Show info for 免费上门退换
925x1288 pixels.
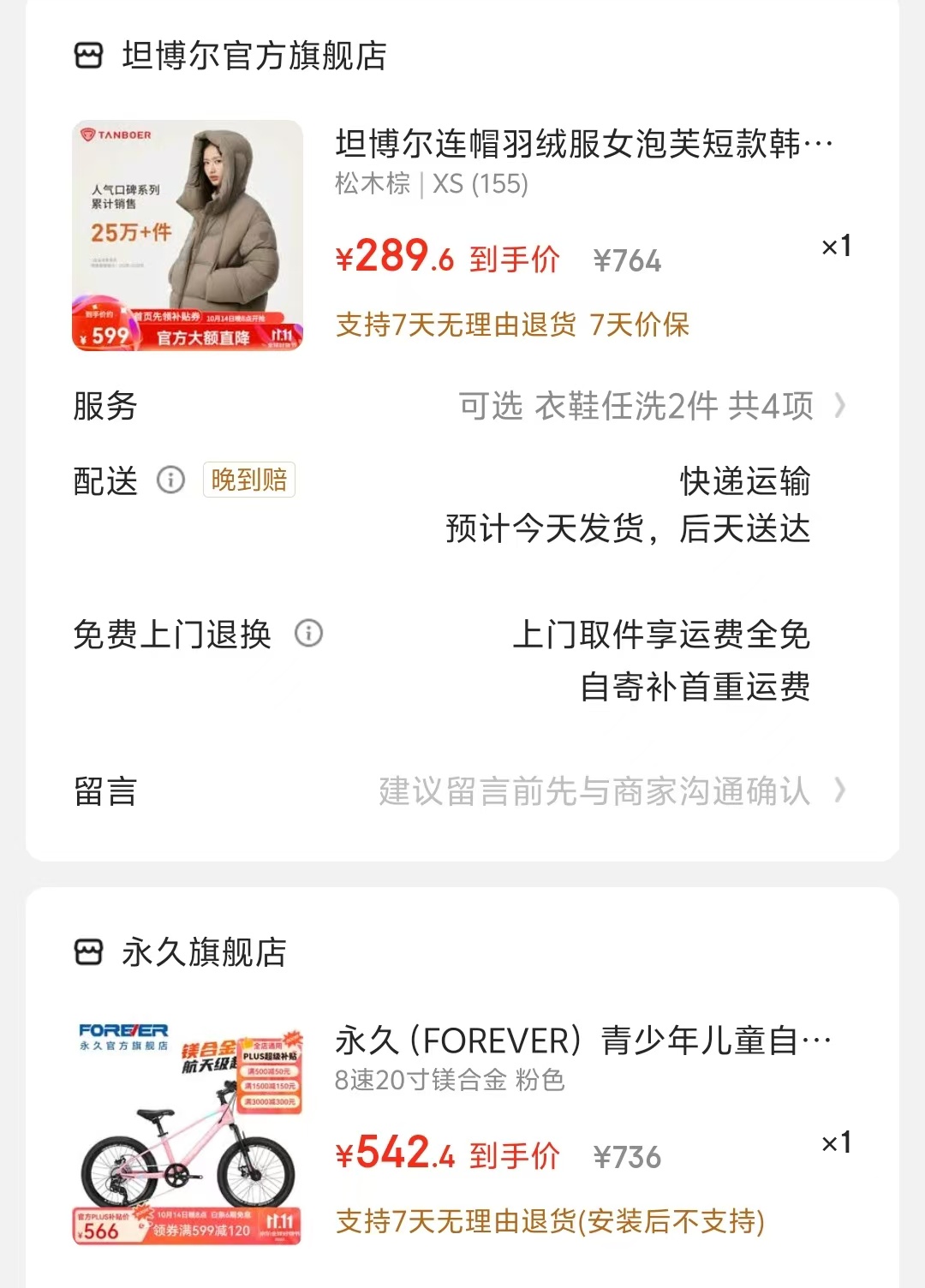[x=308, y=634]
